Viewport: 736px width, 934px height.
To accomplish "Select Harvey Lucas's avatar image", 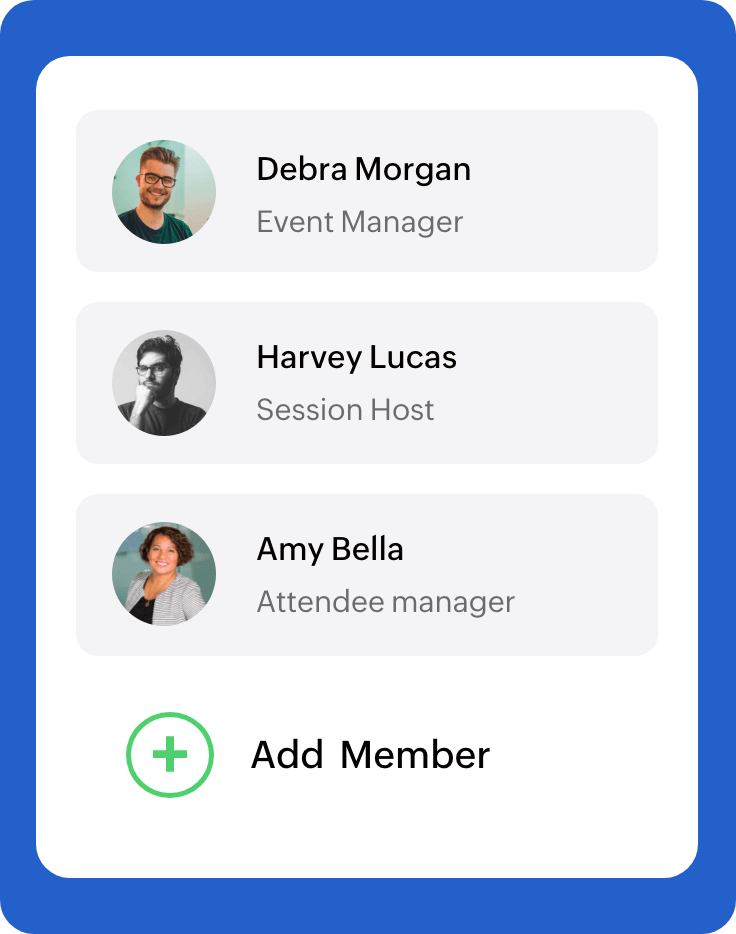I will 164,383.
